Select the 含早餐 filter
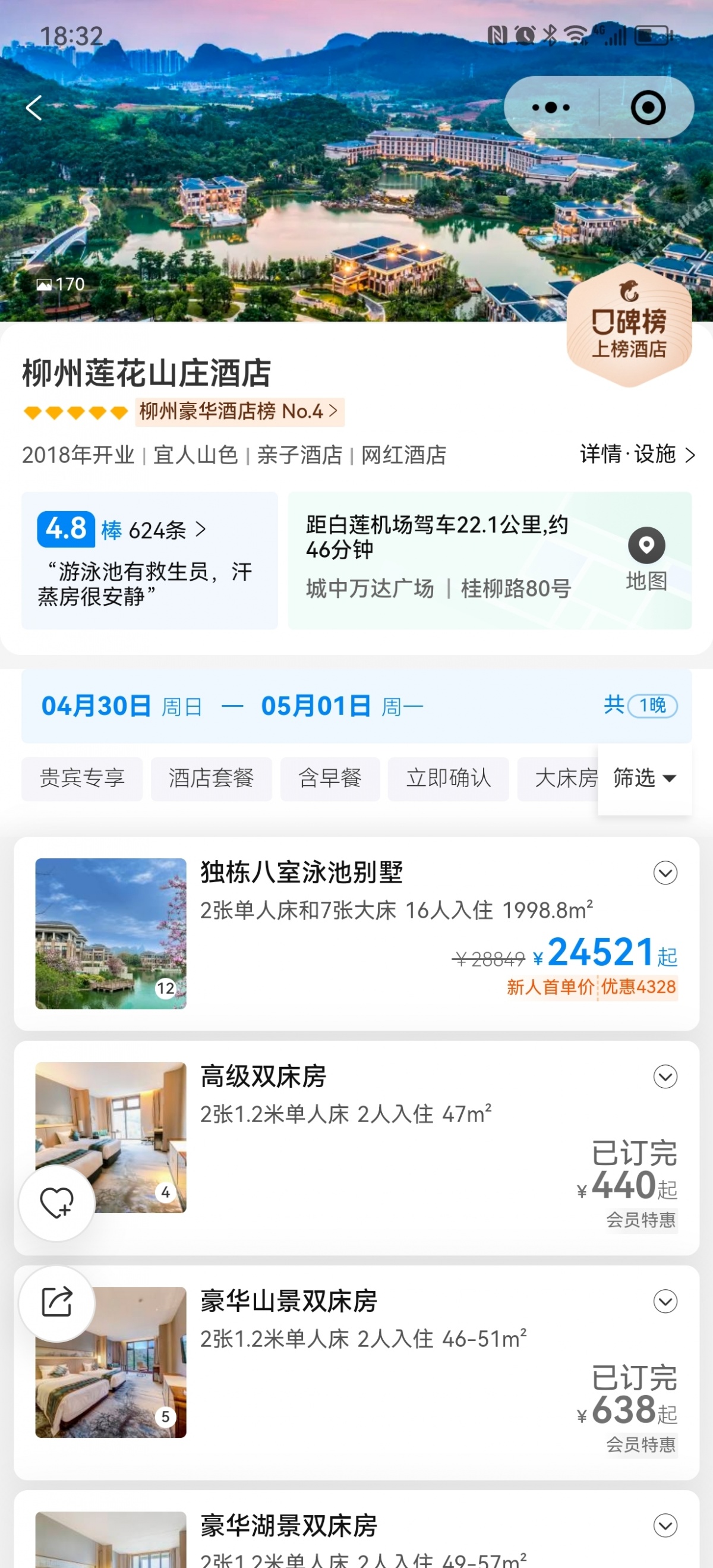 point(330,778)
